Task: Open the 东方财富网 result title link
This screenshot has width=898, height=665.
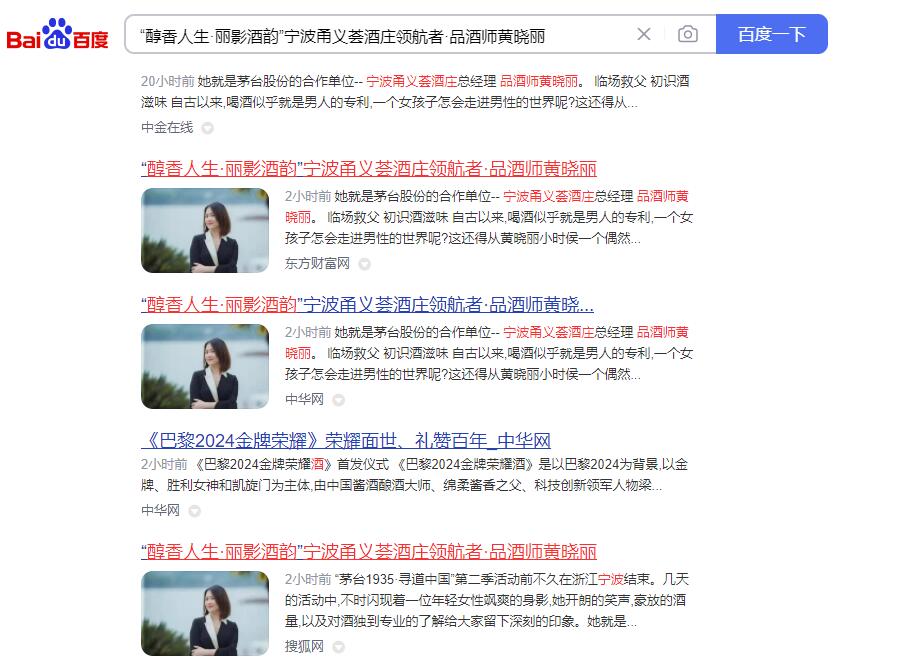Action: (x=369, y=168)
